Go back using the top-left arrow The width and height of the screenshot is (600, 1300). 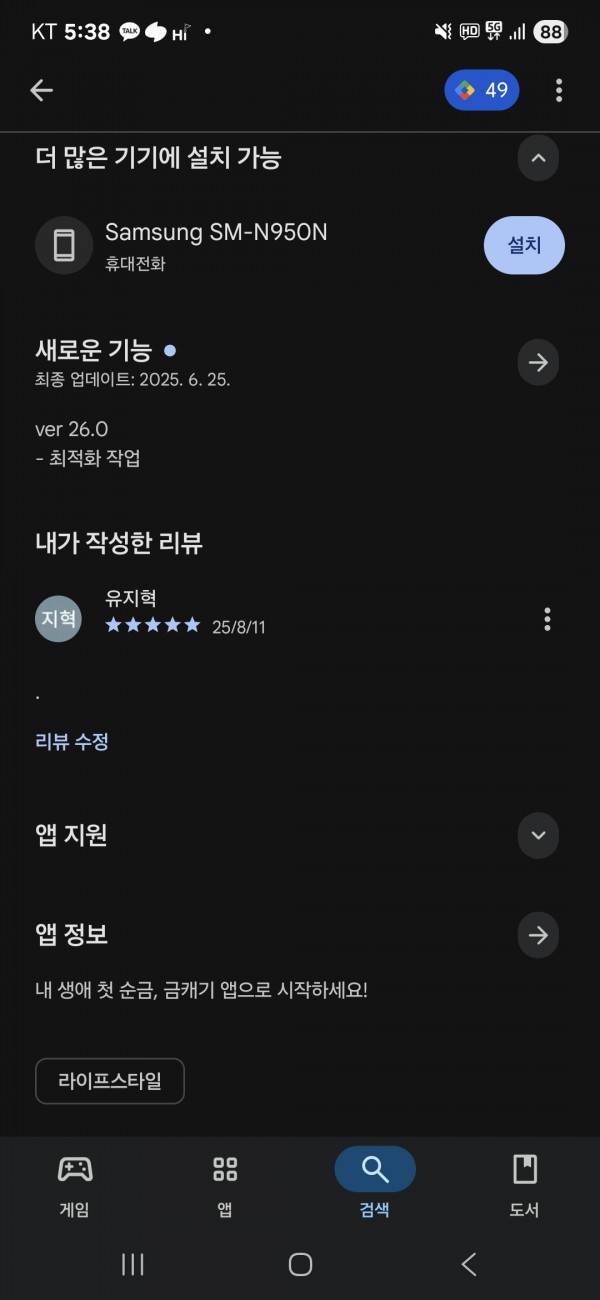(x=41, y=90)
